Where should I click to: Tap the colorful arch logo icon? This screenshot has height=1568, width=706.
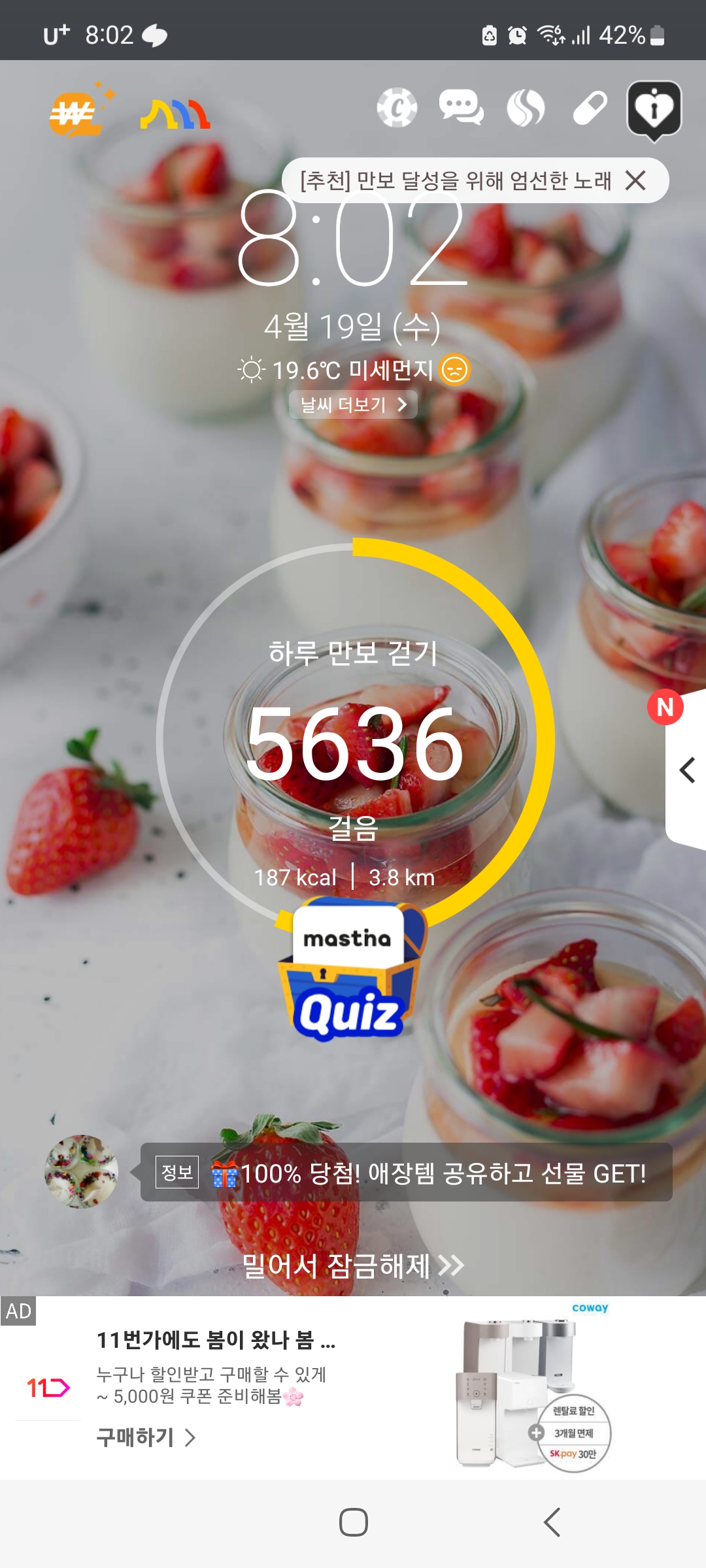click(x=175, y=114)
